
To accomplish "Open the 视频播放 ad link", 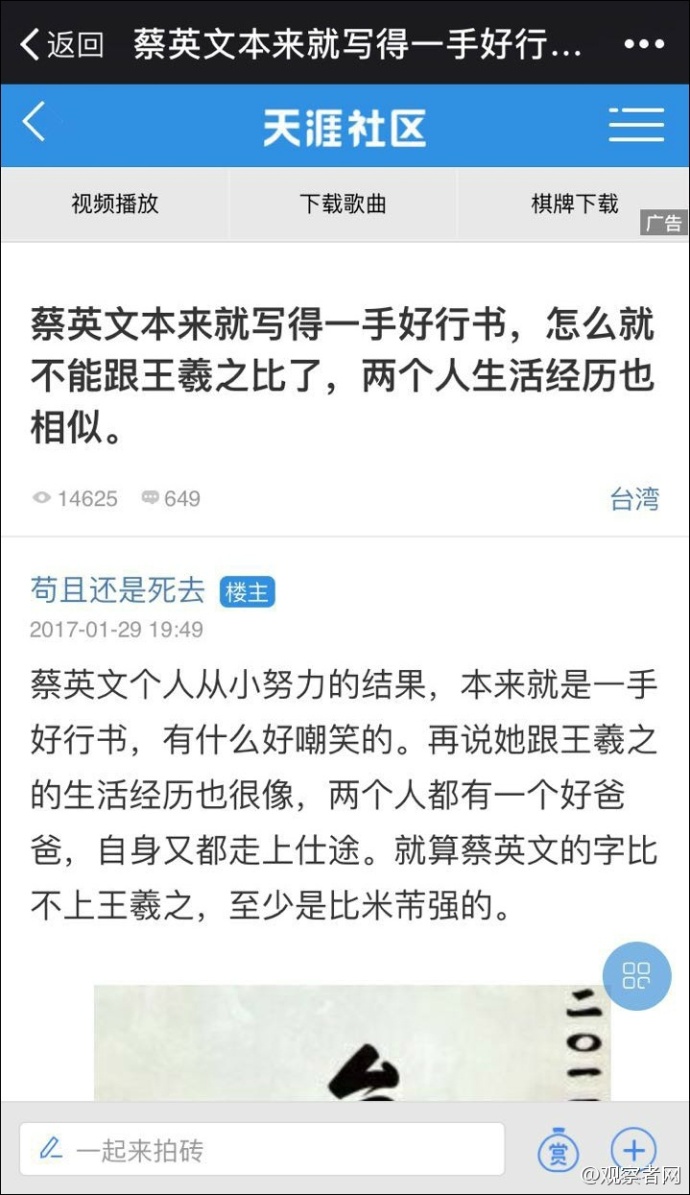I will point(114,204).
